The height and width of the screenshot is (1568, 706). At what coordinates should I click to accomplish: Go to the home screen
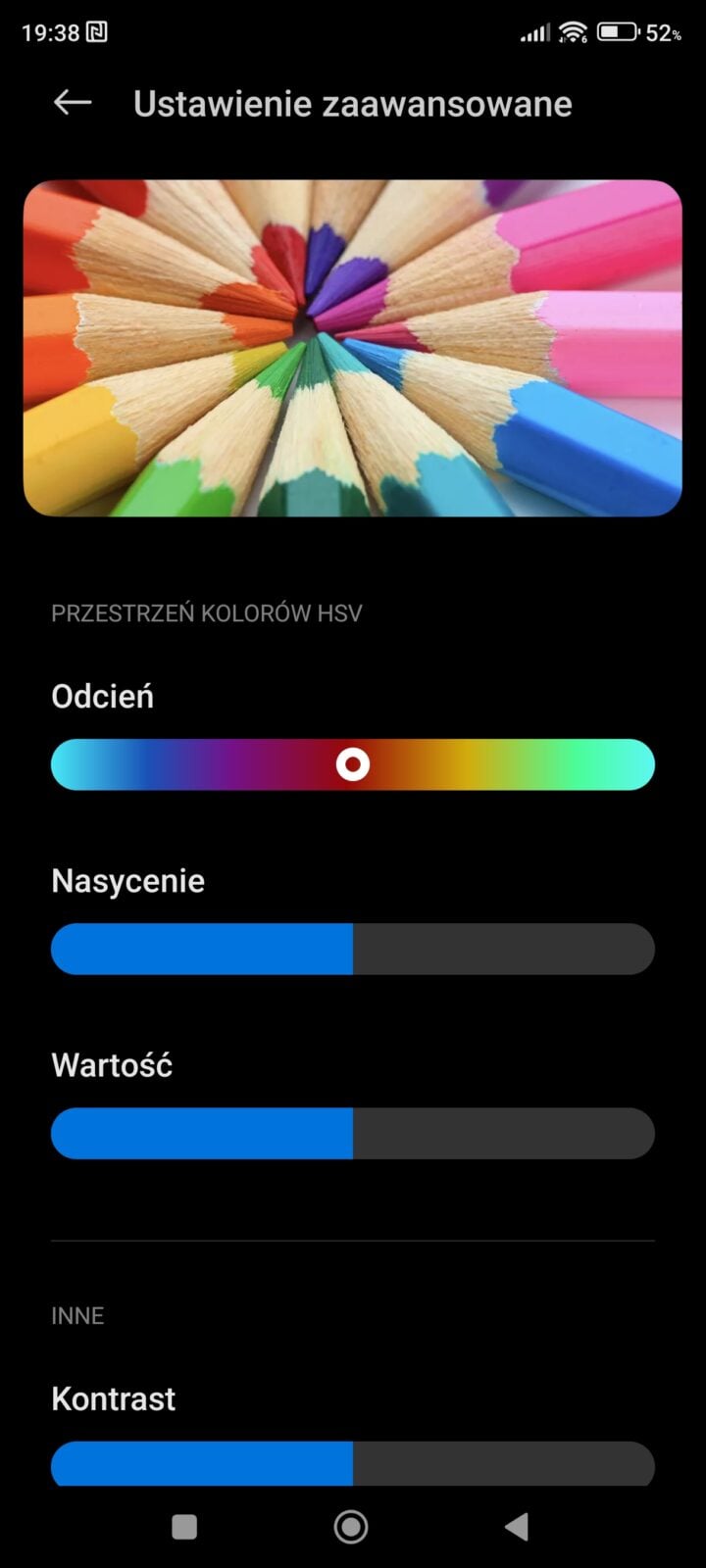(x=351, y=1526)
